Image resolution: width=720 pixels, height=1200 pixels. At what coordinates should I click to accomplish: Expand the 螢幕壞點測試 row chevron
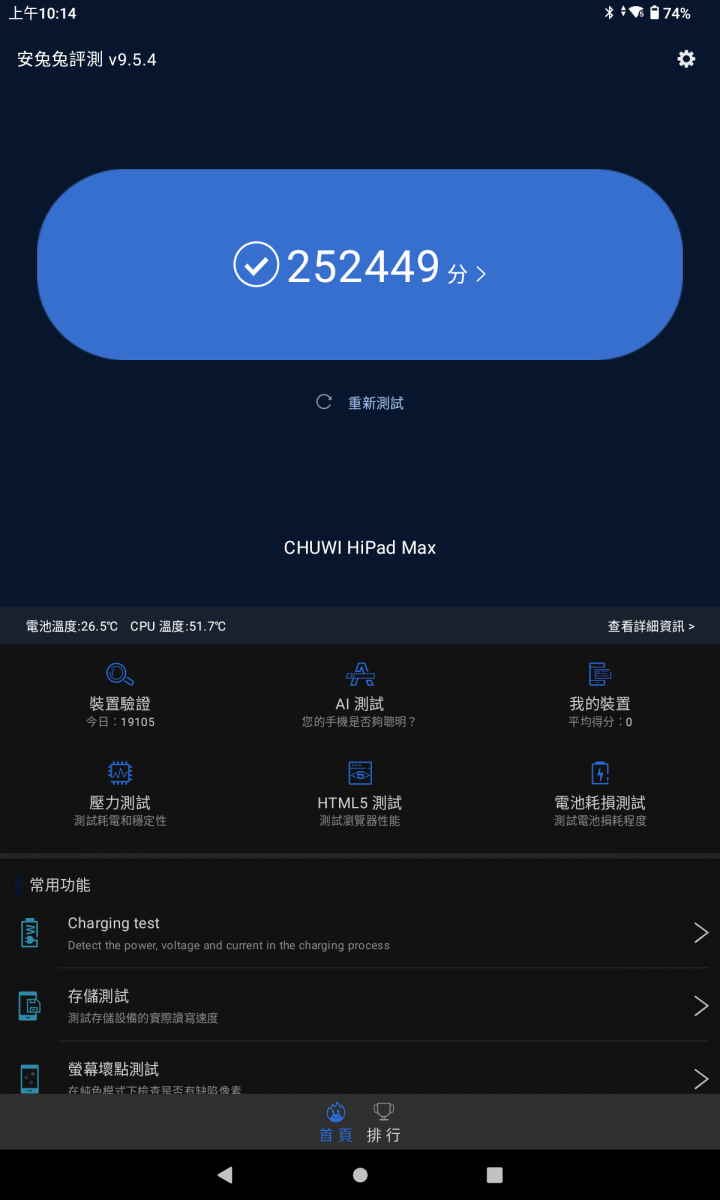pos(700,1078)
